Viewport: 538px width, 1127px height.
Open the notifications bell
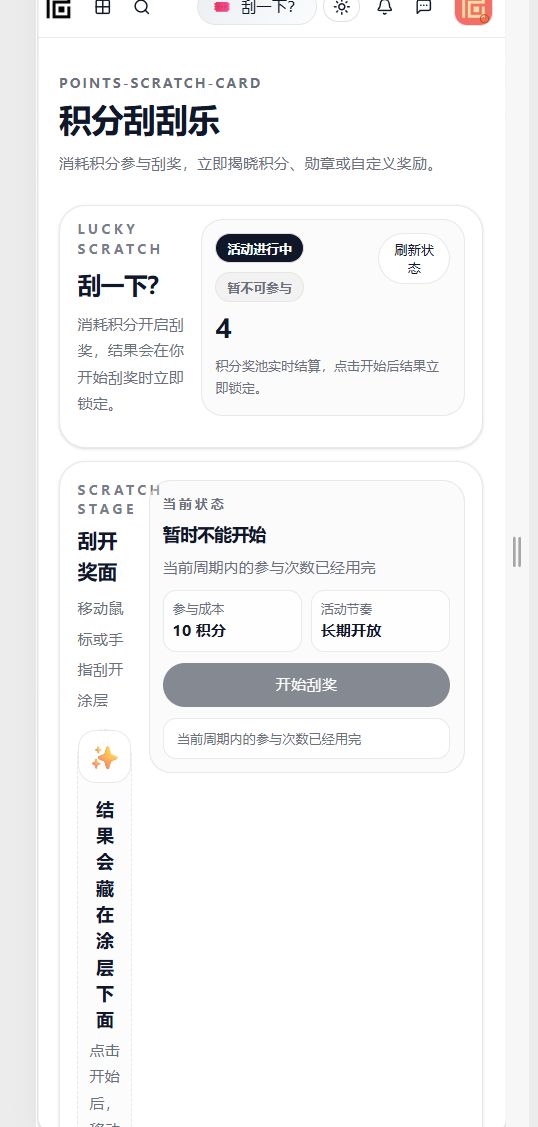[x=385, y=7]
